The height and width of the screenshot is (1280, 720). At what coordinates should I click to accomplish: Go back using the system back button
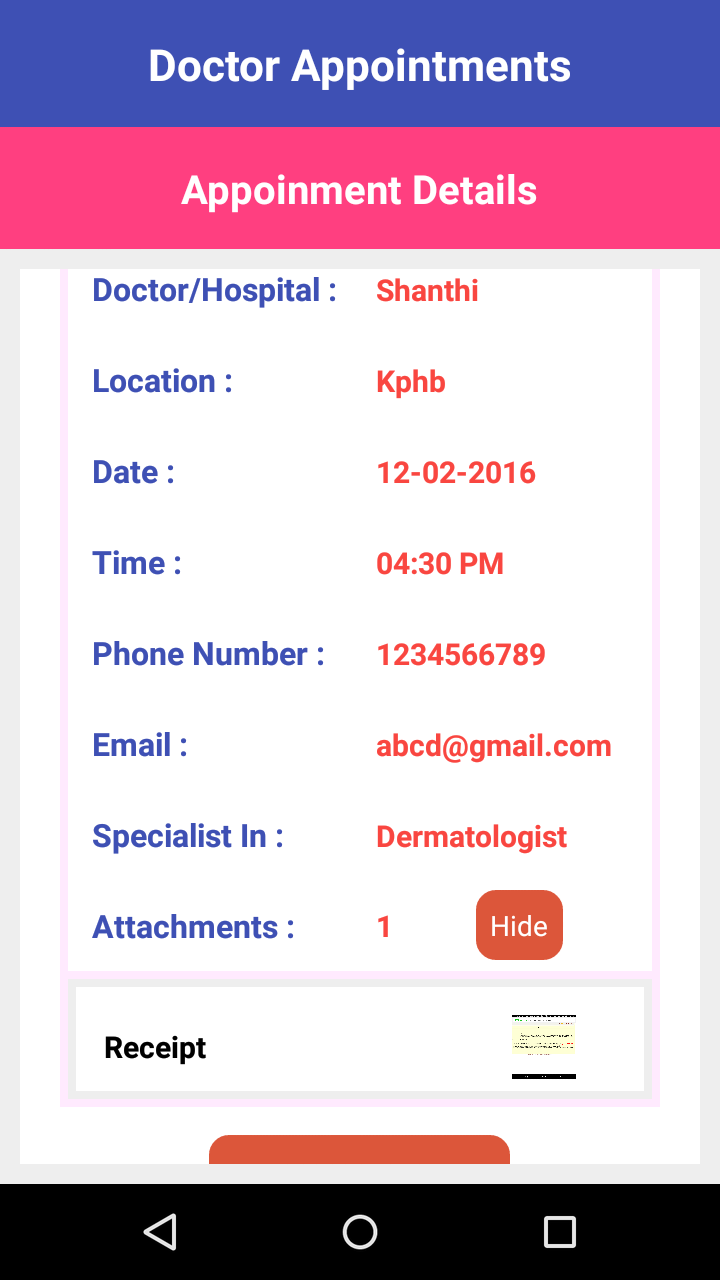160,1231
